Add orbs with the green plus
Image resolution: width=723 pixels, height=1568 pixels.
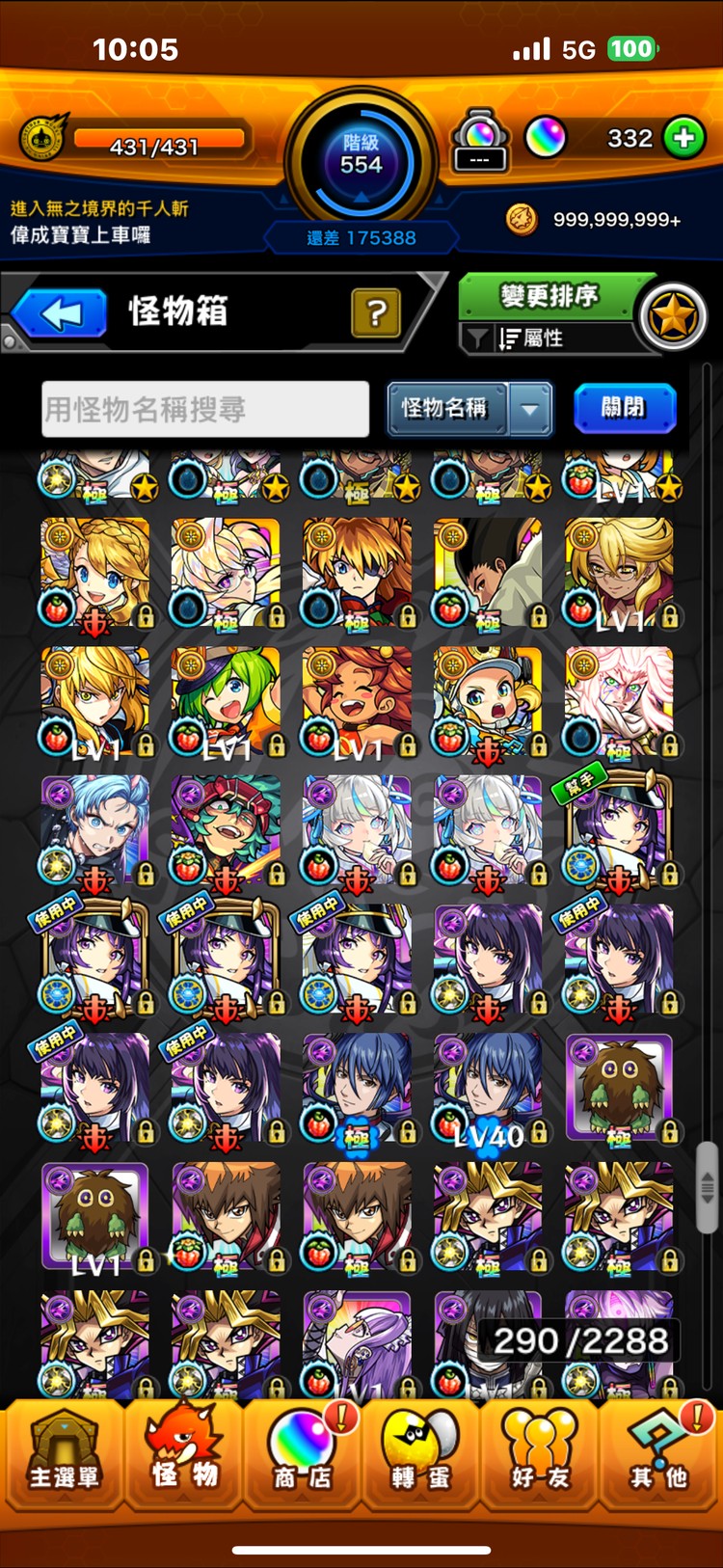point(683,138)
